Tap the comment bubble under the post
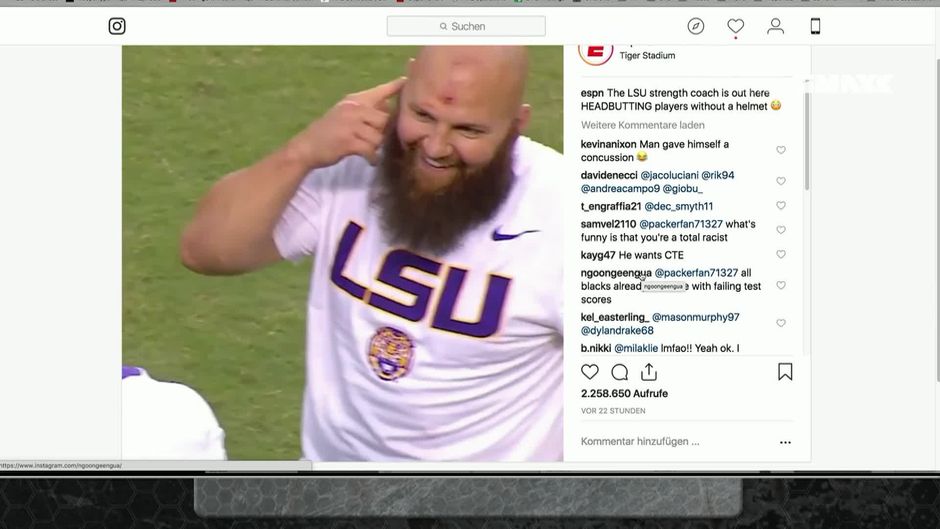The image size is (940, 529). (619, 372)
